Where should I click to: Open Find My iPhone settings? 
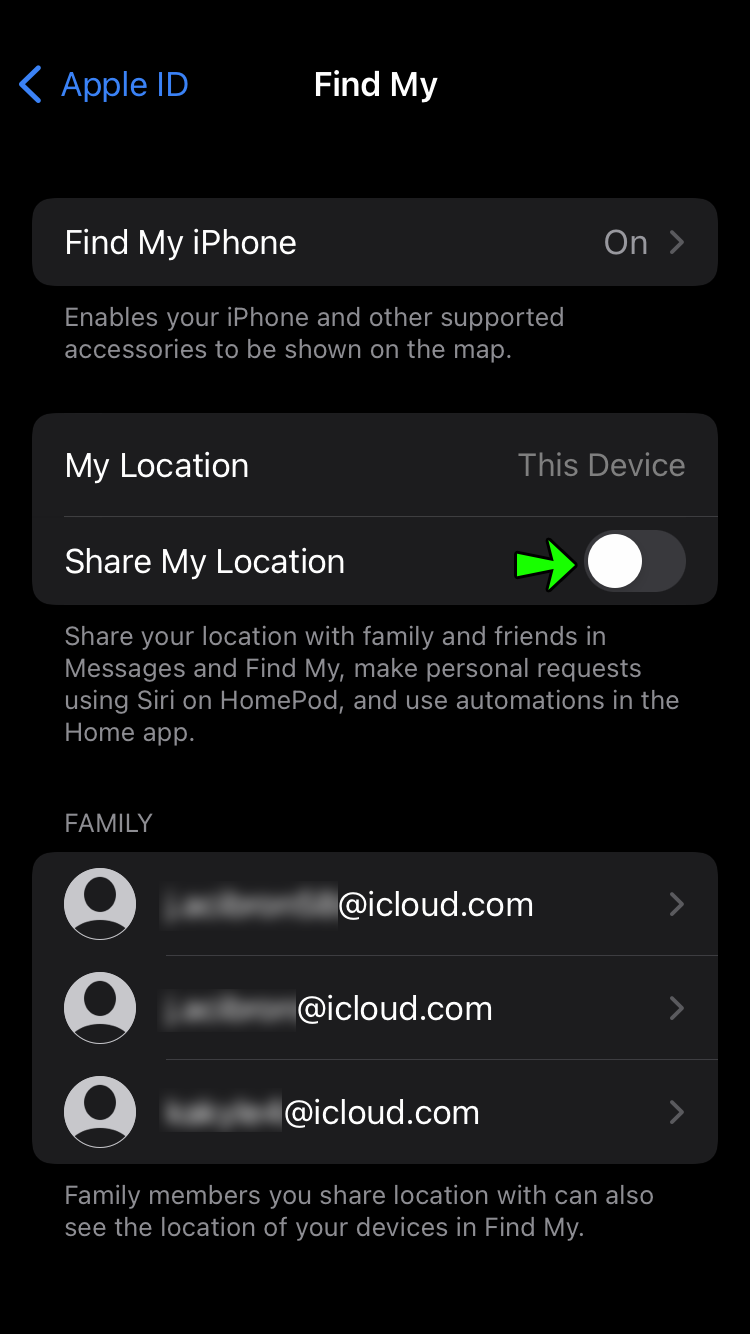[x=375, y=243]
